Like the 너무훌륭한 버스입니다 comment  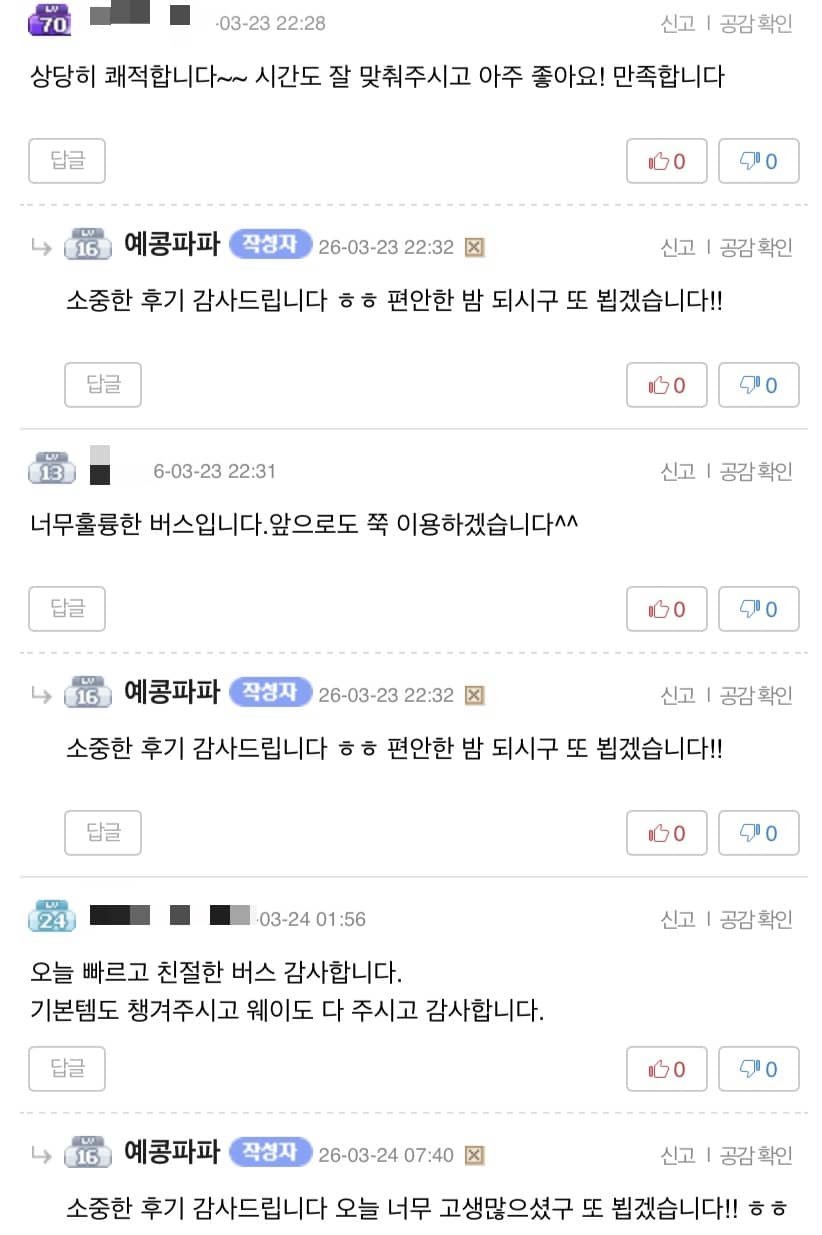click(x=666, y=609)
